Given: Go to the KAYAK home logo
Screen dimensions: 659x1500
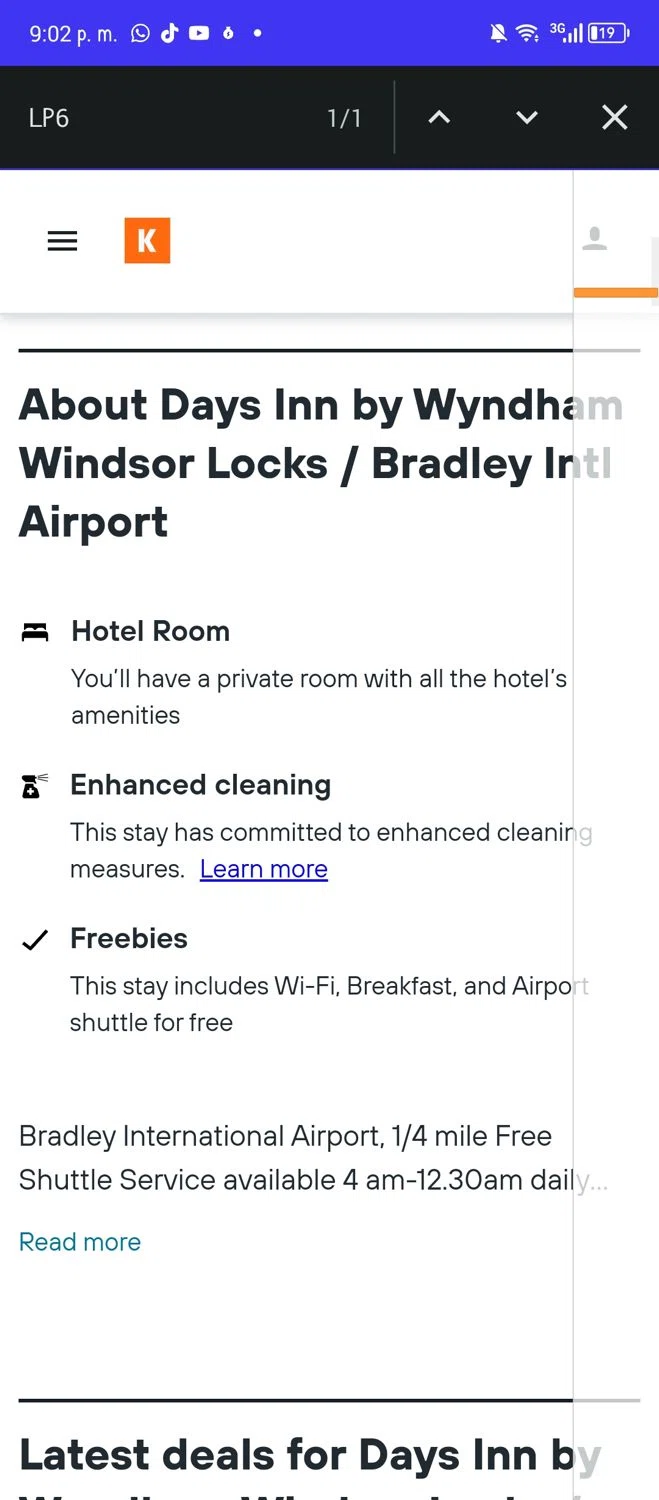Looking at the screenshot, I should [147, 241].
